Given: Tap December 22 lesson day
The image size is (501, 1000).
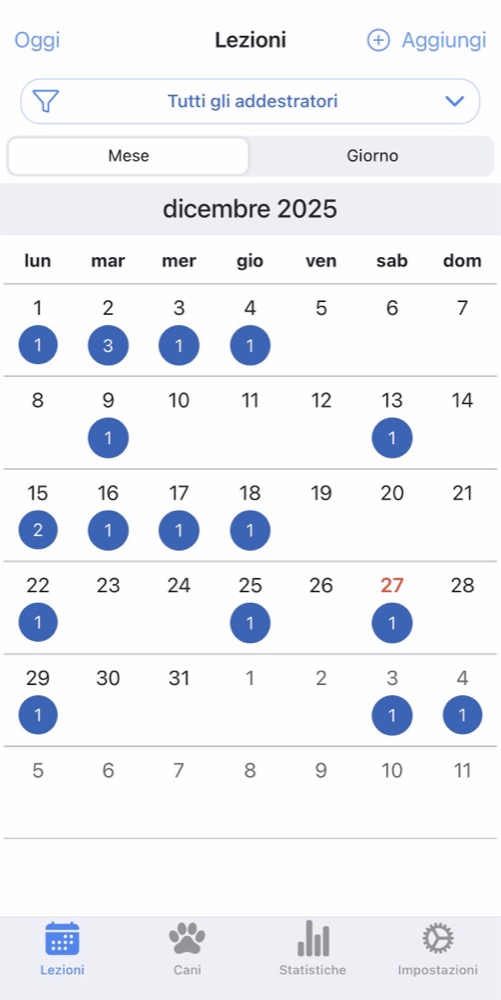Looking at the screenshot, I should click(38, 608).
